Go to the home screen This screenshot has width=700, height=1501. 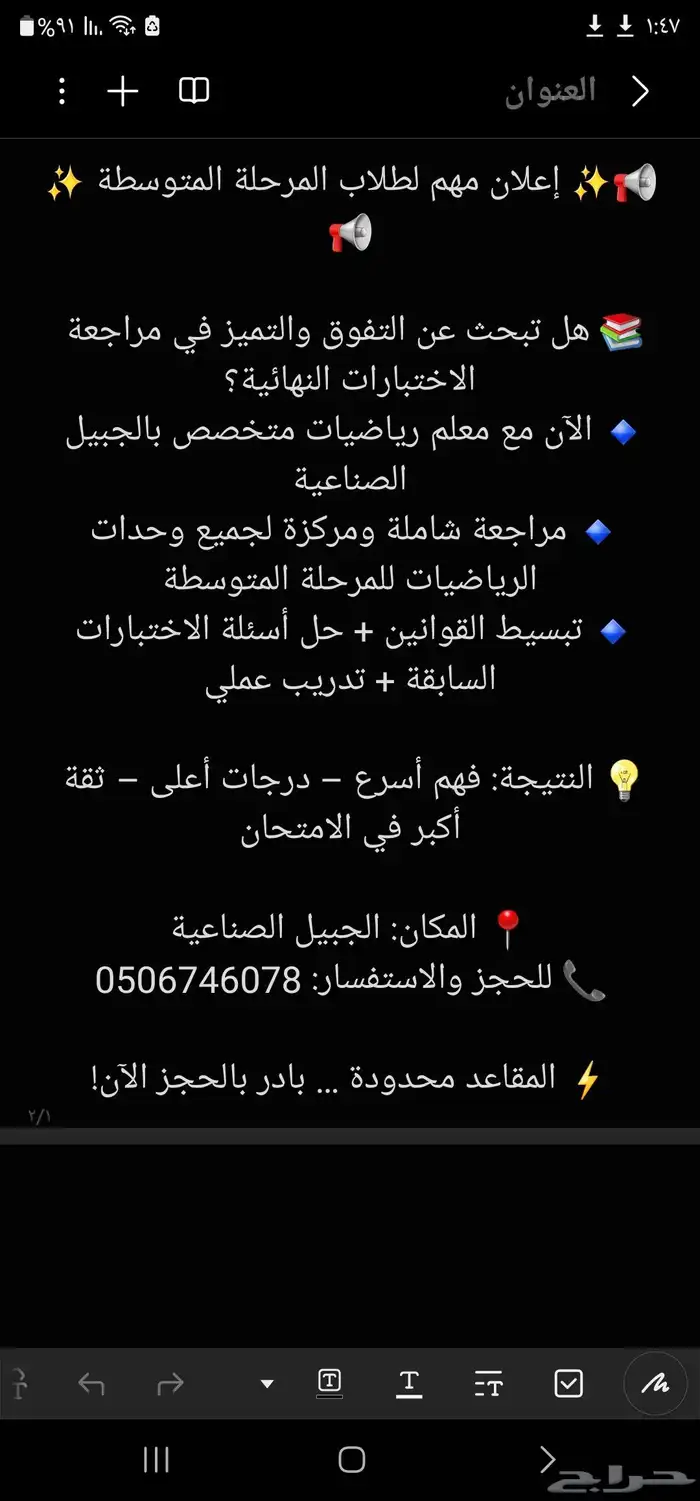point(351,1460)
